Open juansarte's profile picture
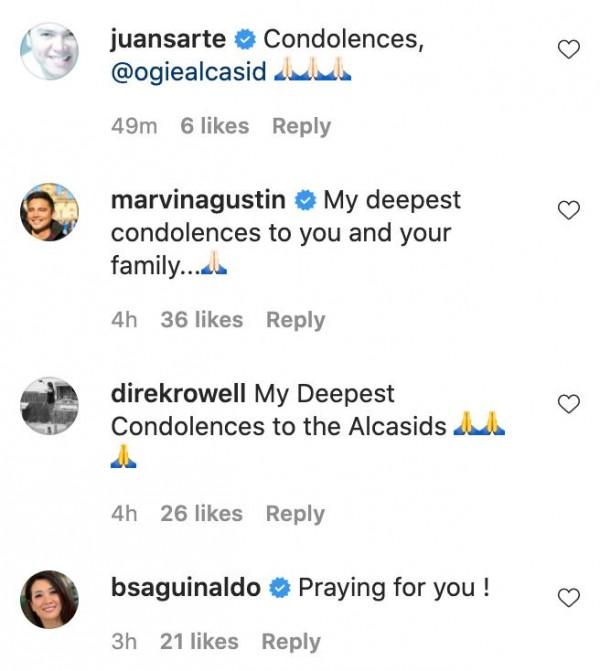600x671 pixels. point(49,50)
